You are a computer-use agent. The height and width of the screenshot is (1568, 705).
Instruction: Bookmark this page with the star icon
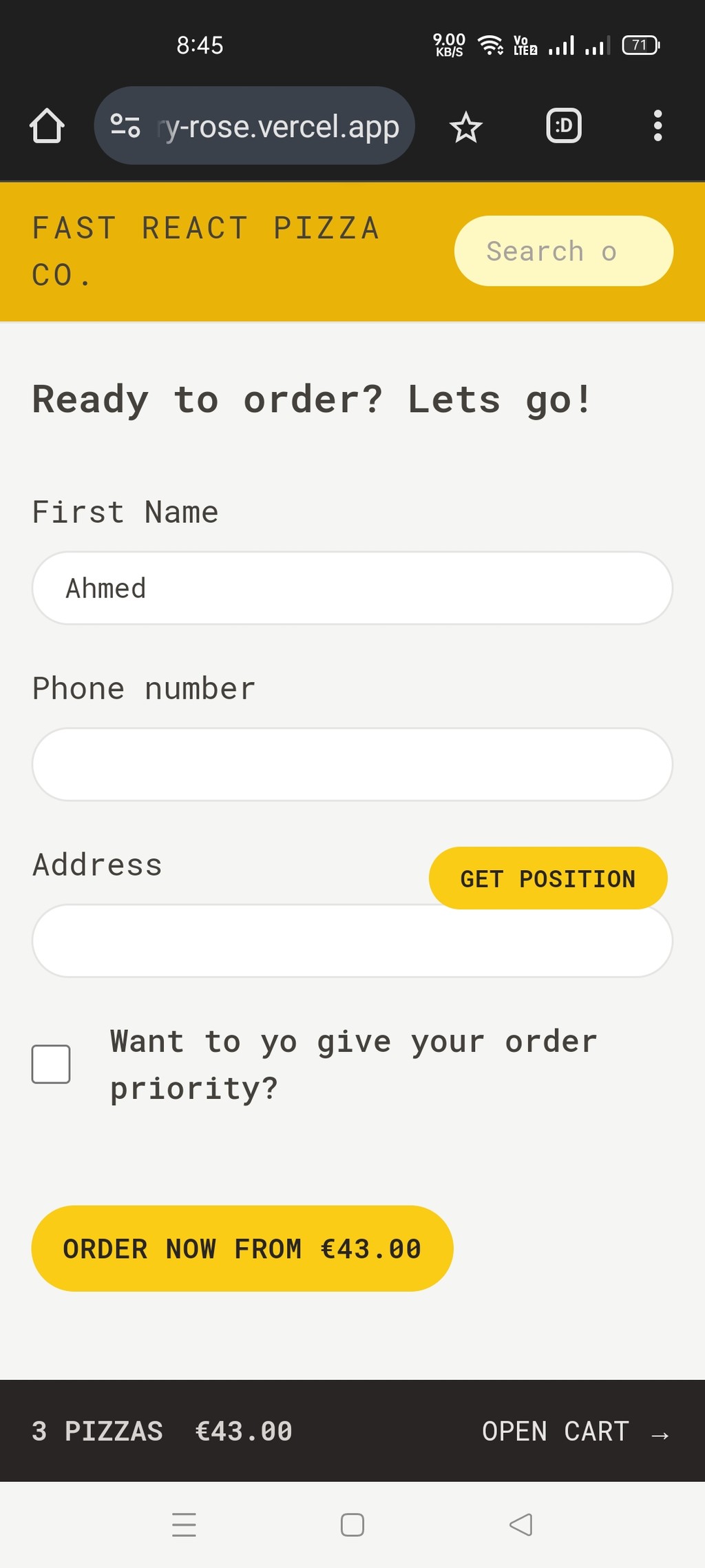click(466, 127)
